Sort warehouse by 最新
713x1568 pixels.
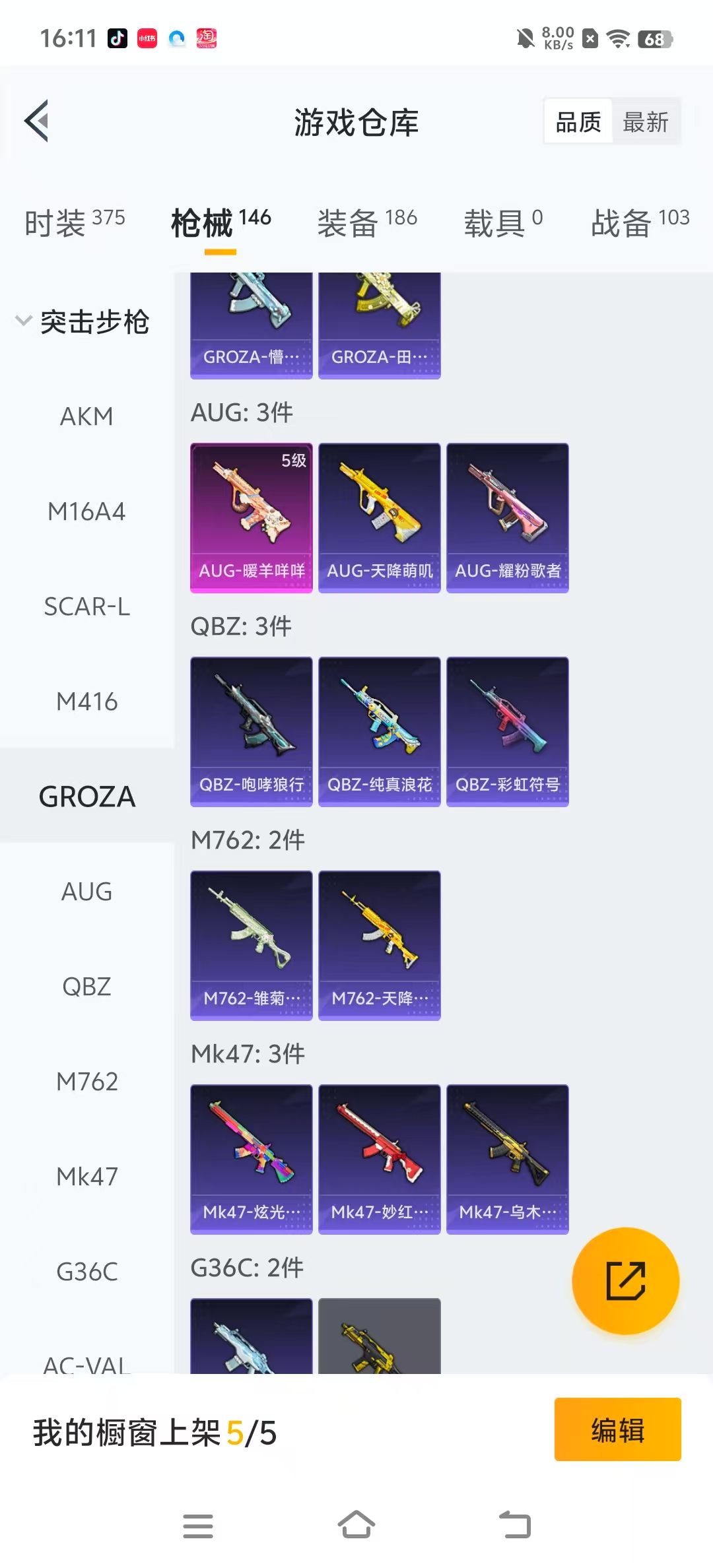point(645,122)
